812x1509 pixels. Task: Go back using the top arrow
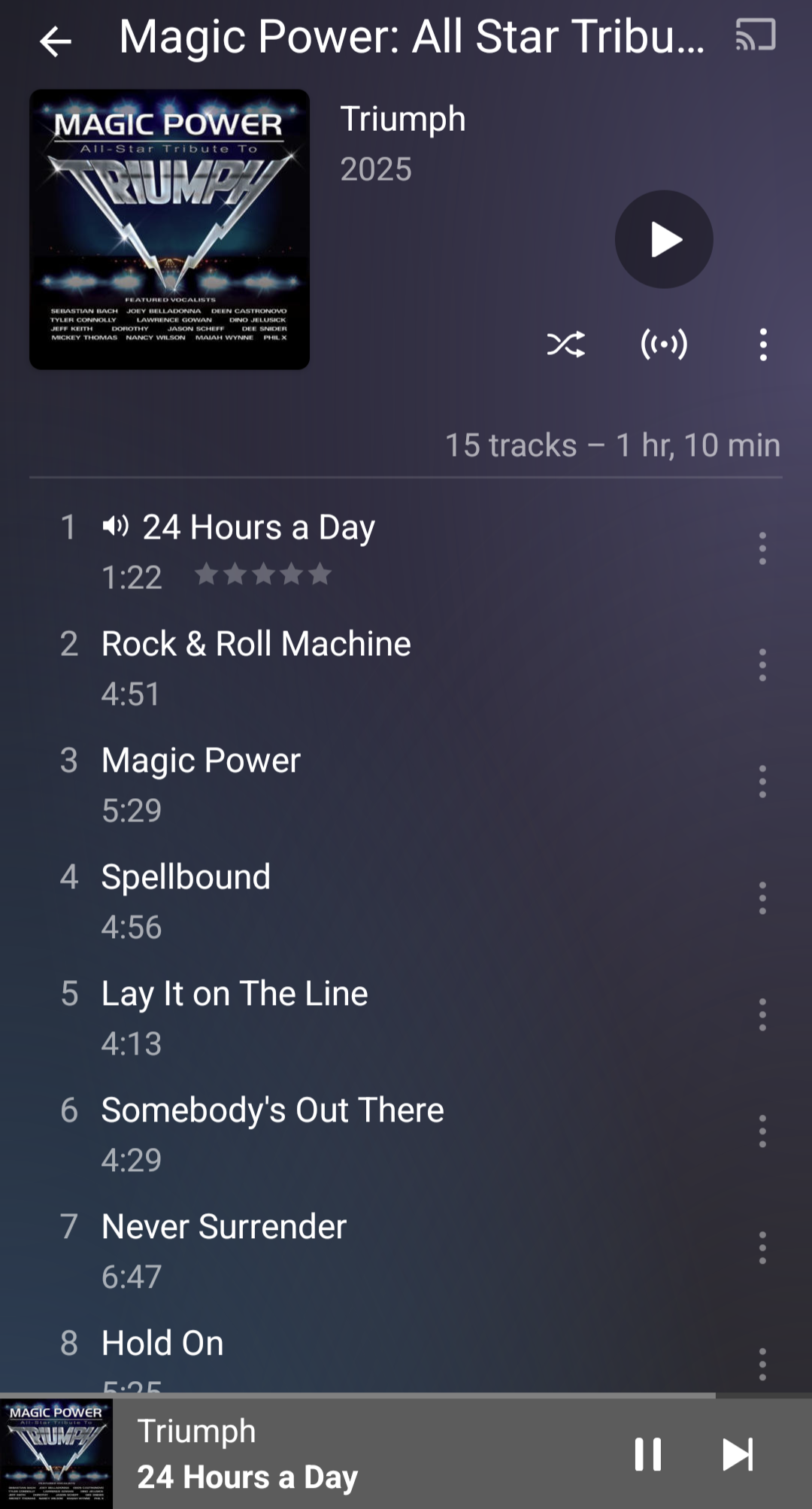click(x=55, y=41)
